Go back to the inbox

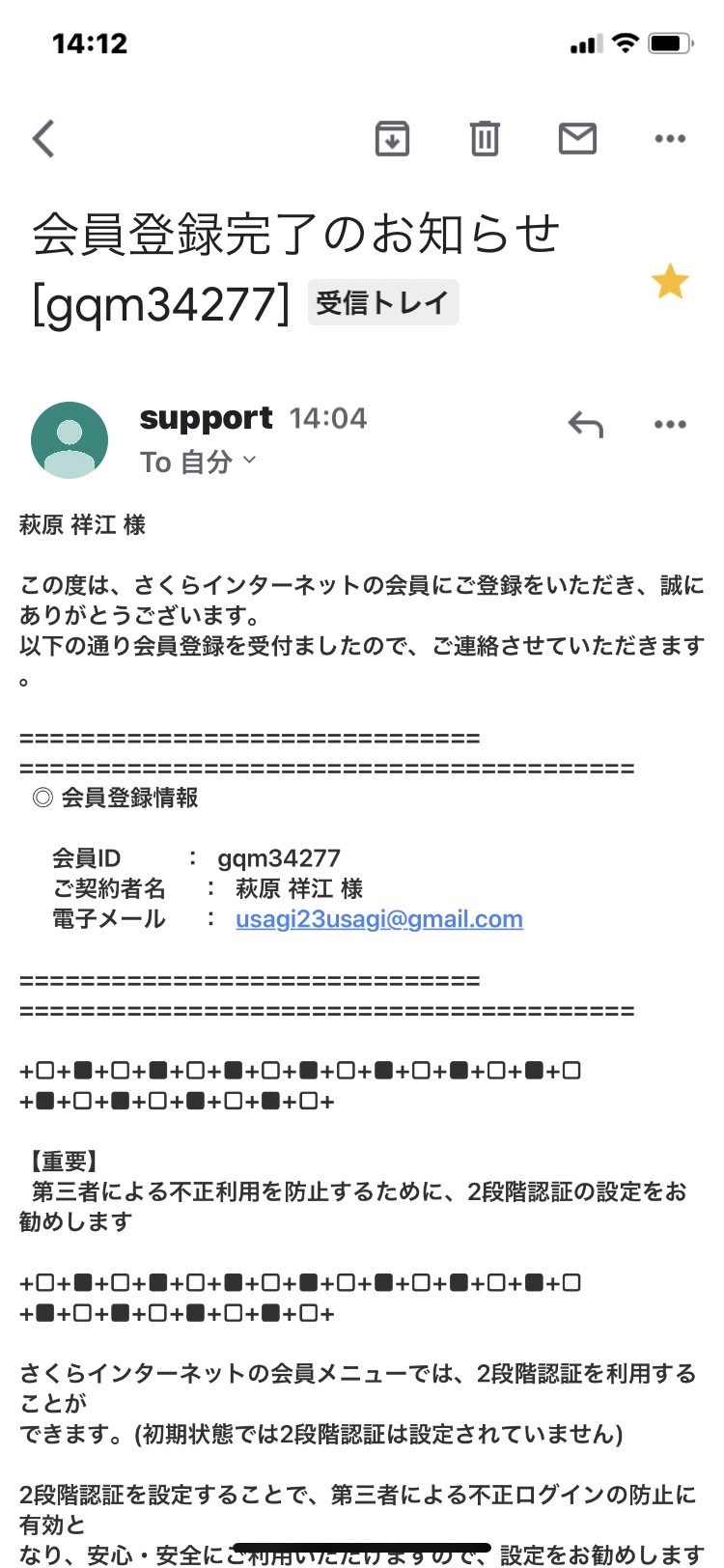(x=43, y=139)
